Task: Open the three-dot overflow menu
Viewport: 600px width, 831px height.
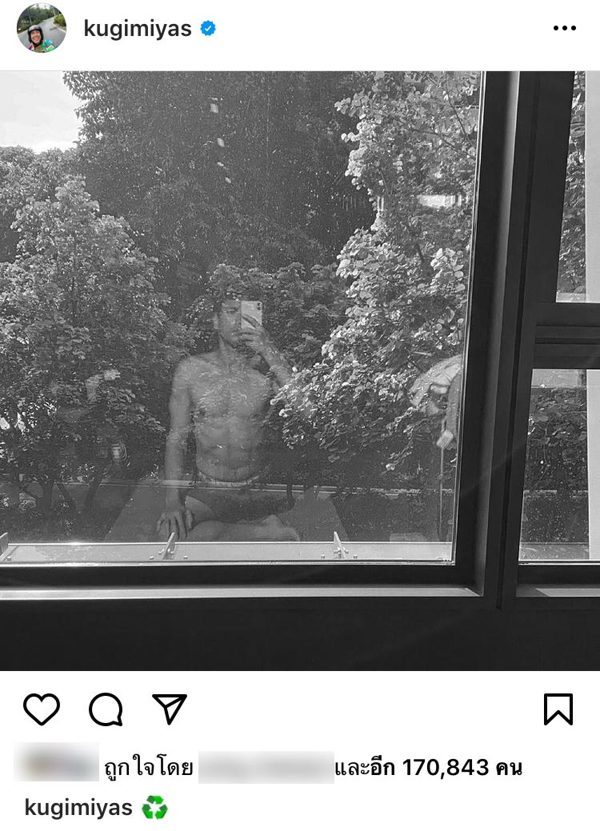Action: click(x=564, y=28)
